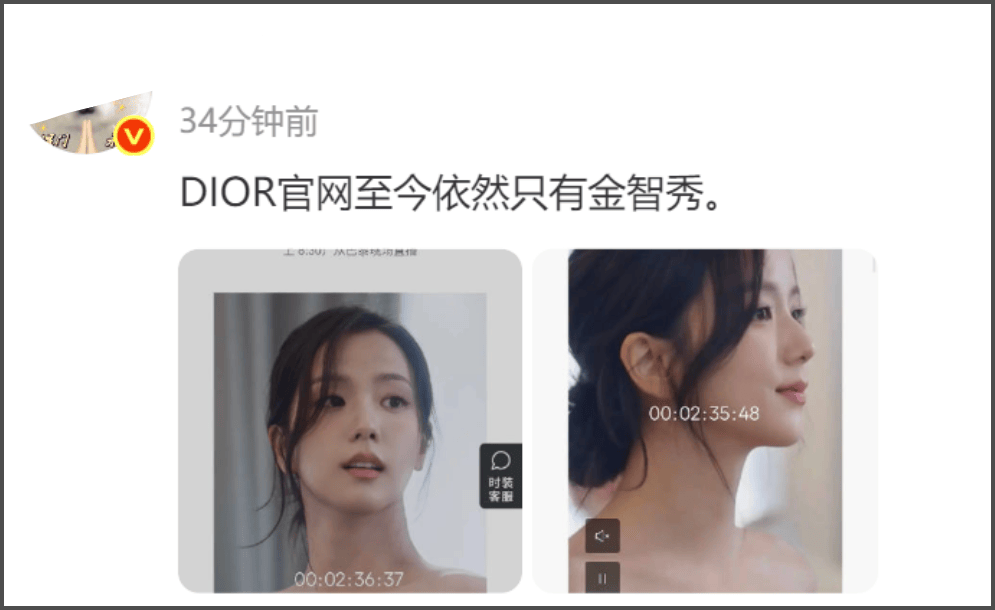Open the front-facing photo in the post

[349, 420]
